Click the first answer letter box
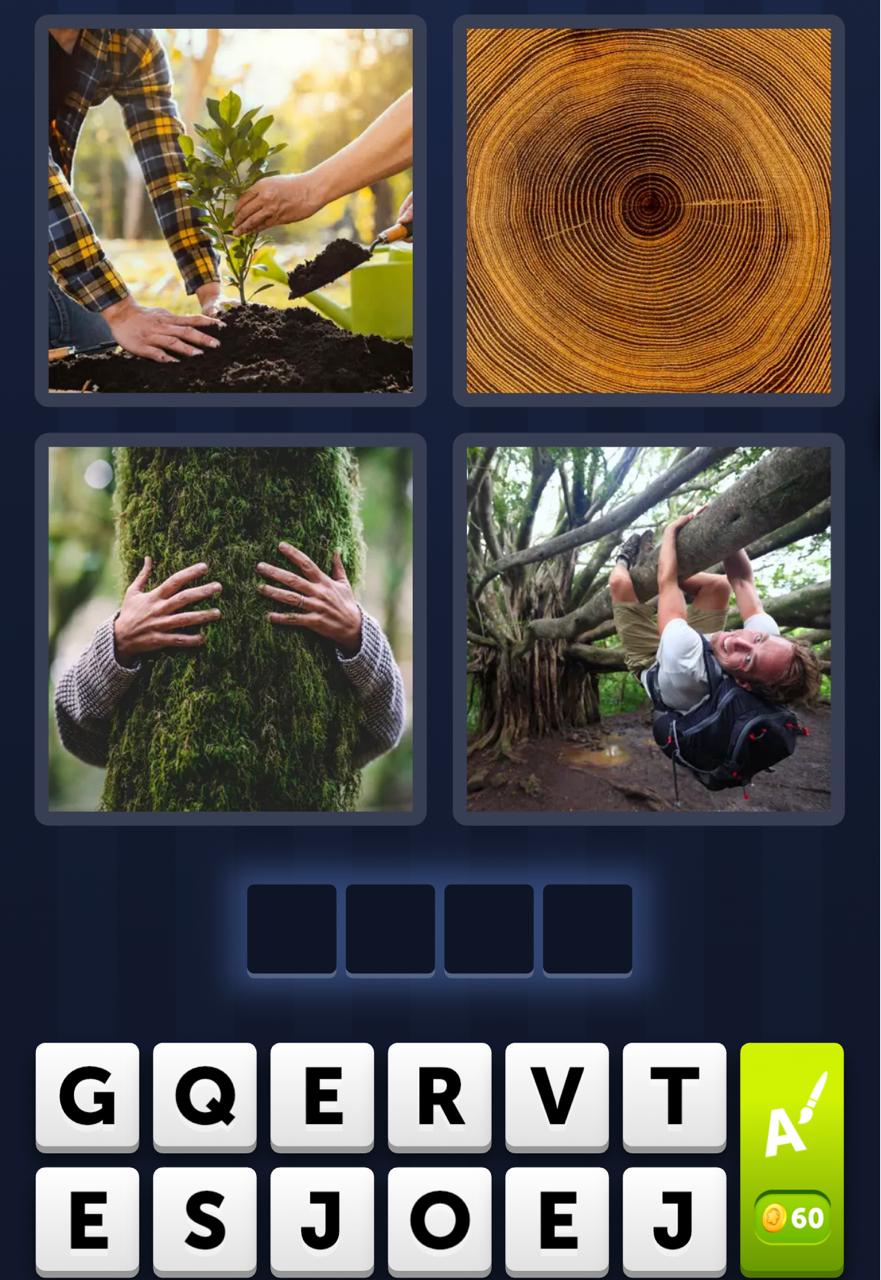 [292, 928]
